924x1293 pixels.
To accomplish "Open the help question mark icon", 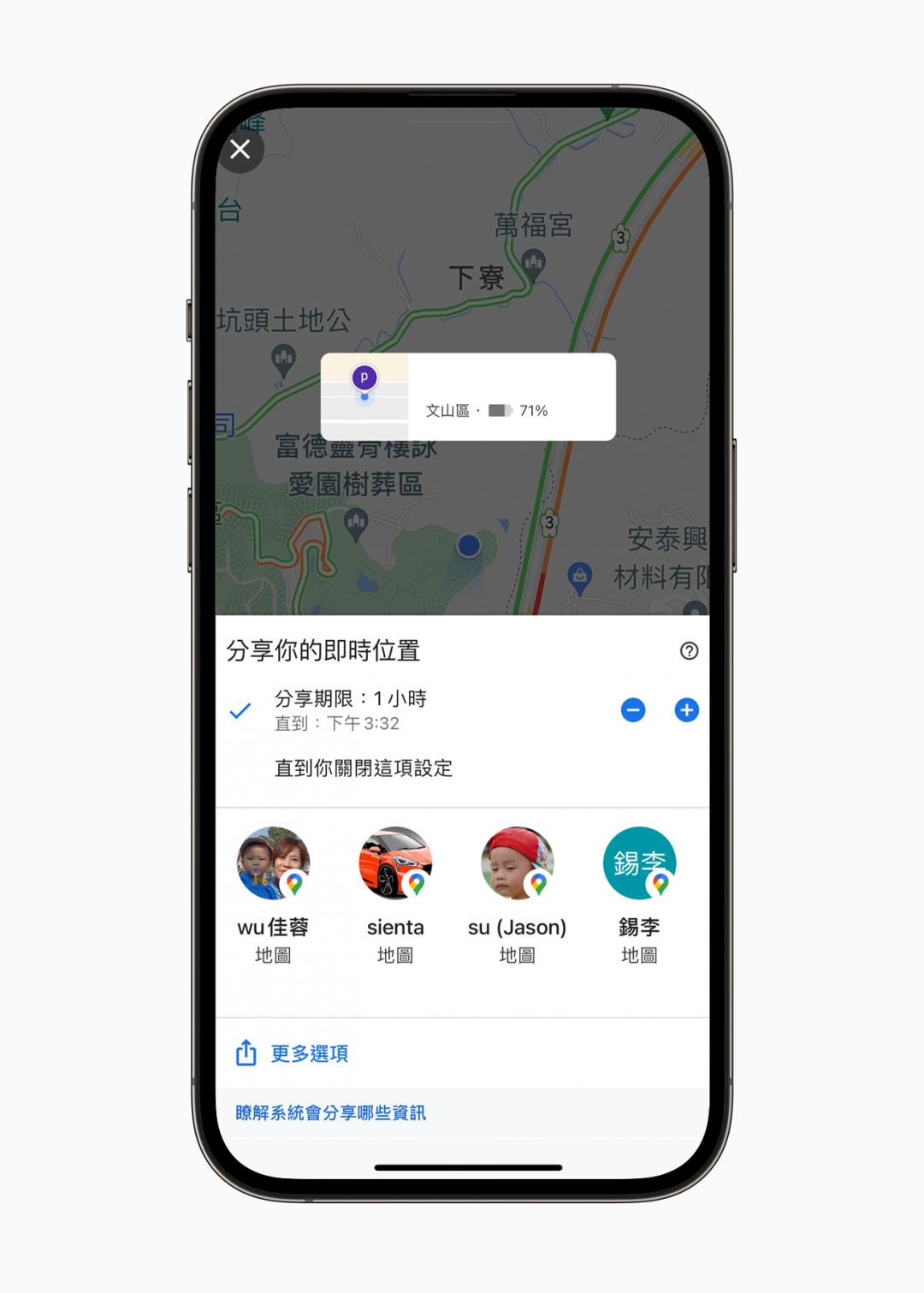I will pos(689,651).
